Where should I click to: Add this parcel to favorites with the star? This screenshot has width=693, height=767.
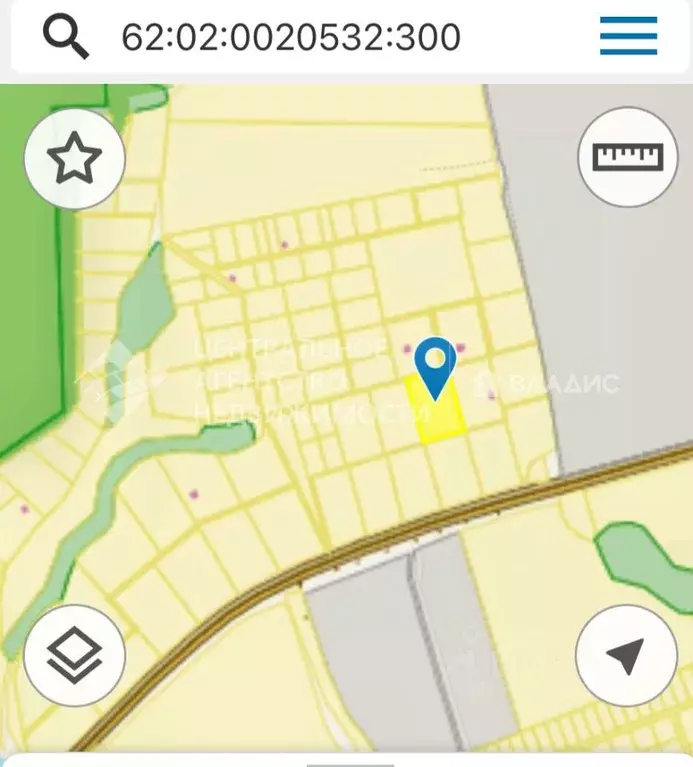pos(75,159)
